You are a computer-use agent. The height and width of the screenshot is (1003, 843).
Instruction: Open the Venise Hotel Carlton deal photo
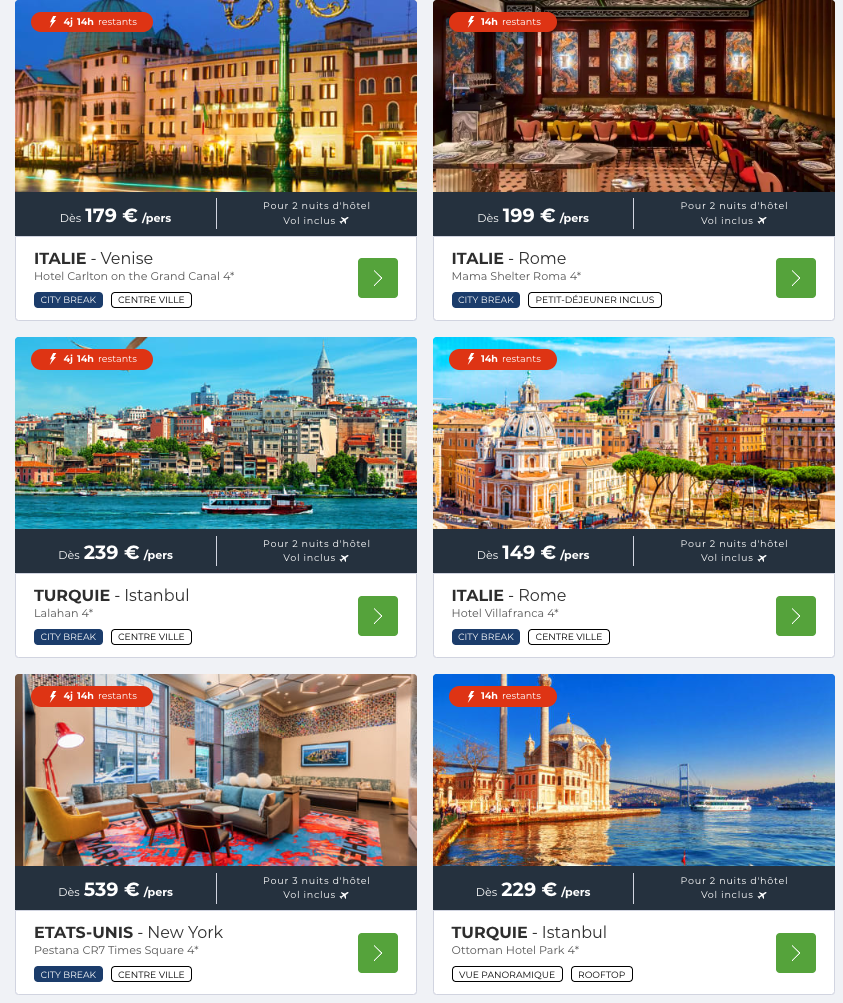pyautogui.click(x=216, y=100)
